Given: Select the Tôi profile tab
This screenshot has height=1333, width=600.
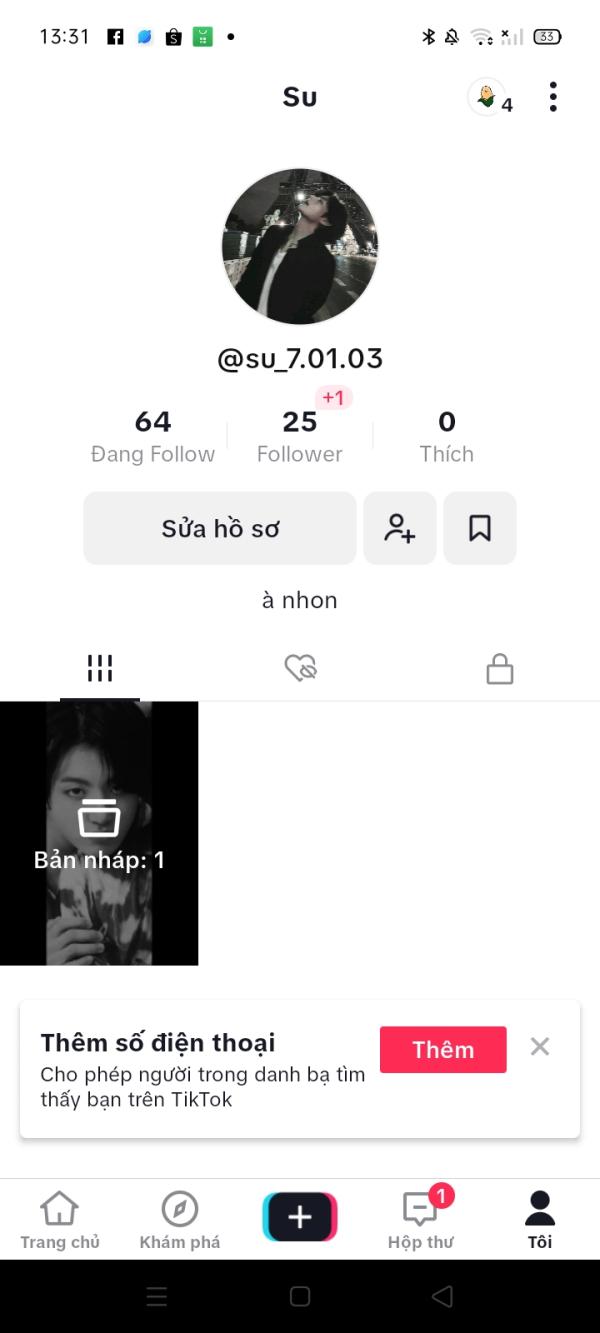Looking at the screenshot, I should point(540,1220).
